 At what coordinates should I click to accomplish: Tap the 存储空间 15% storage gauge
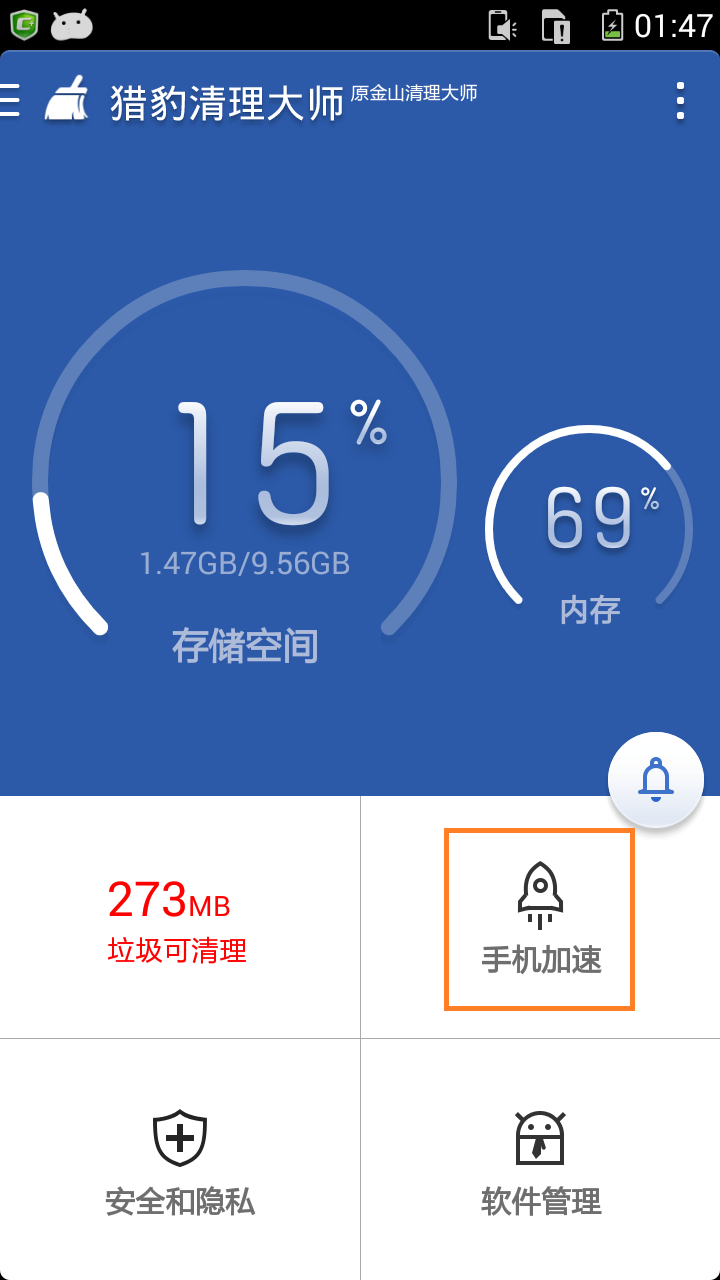[x=245, y=470]
